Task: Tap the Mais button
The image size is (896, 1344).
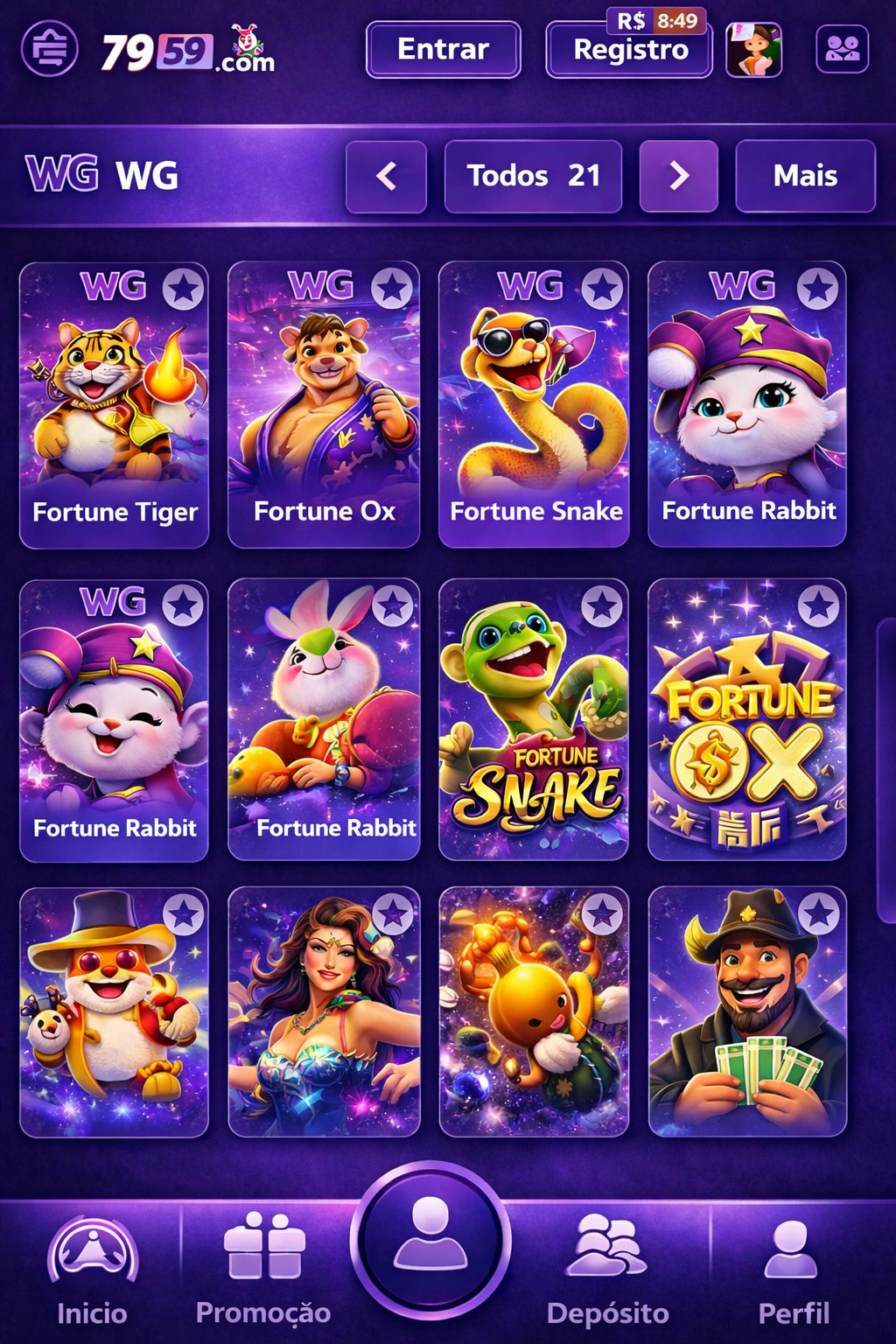Action: pos(805,177)
